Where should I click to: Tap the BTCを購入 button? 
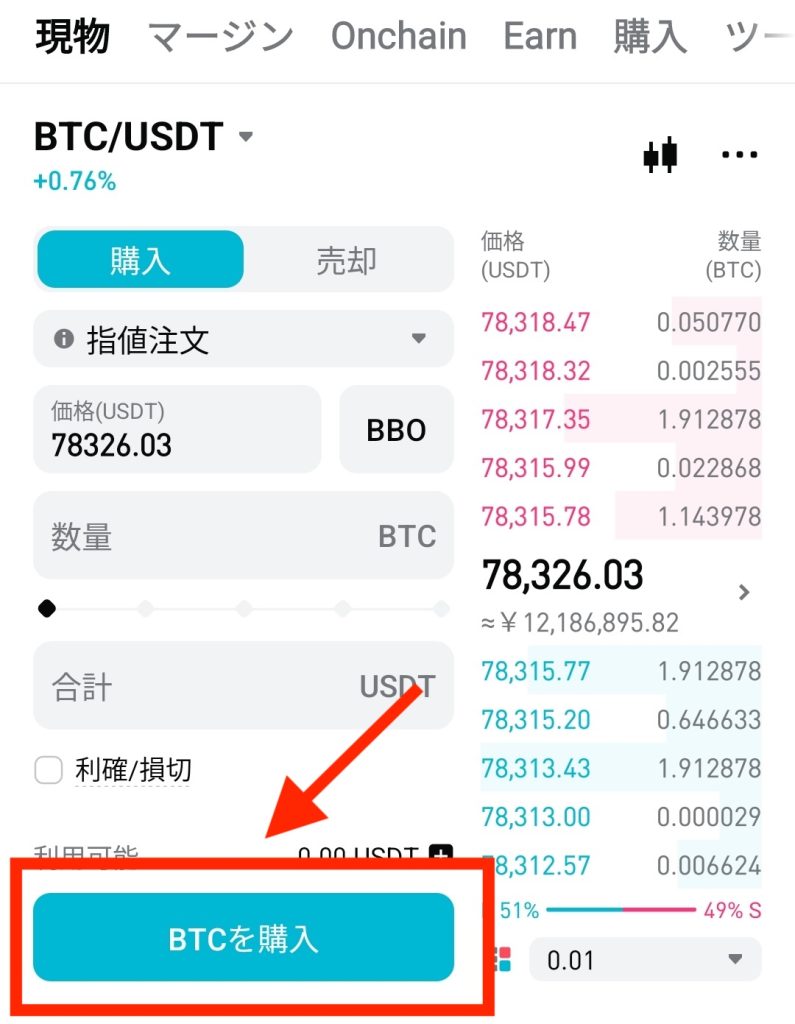(243, 937)
